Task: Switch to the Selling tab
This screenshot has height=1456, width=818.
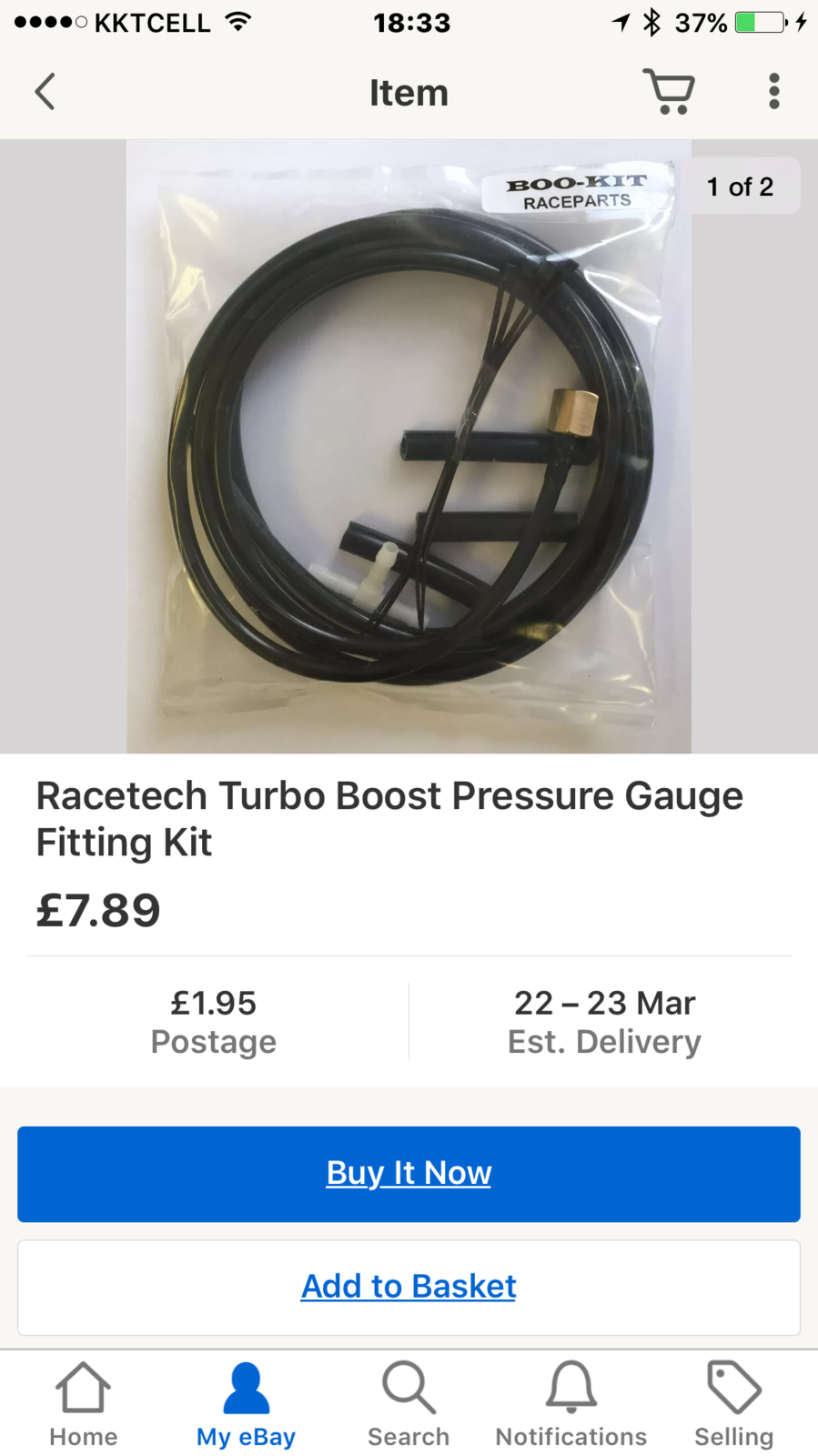Action: (x=733, y=1406)
